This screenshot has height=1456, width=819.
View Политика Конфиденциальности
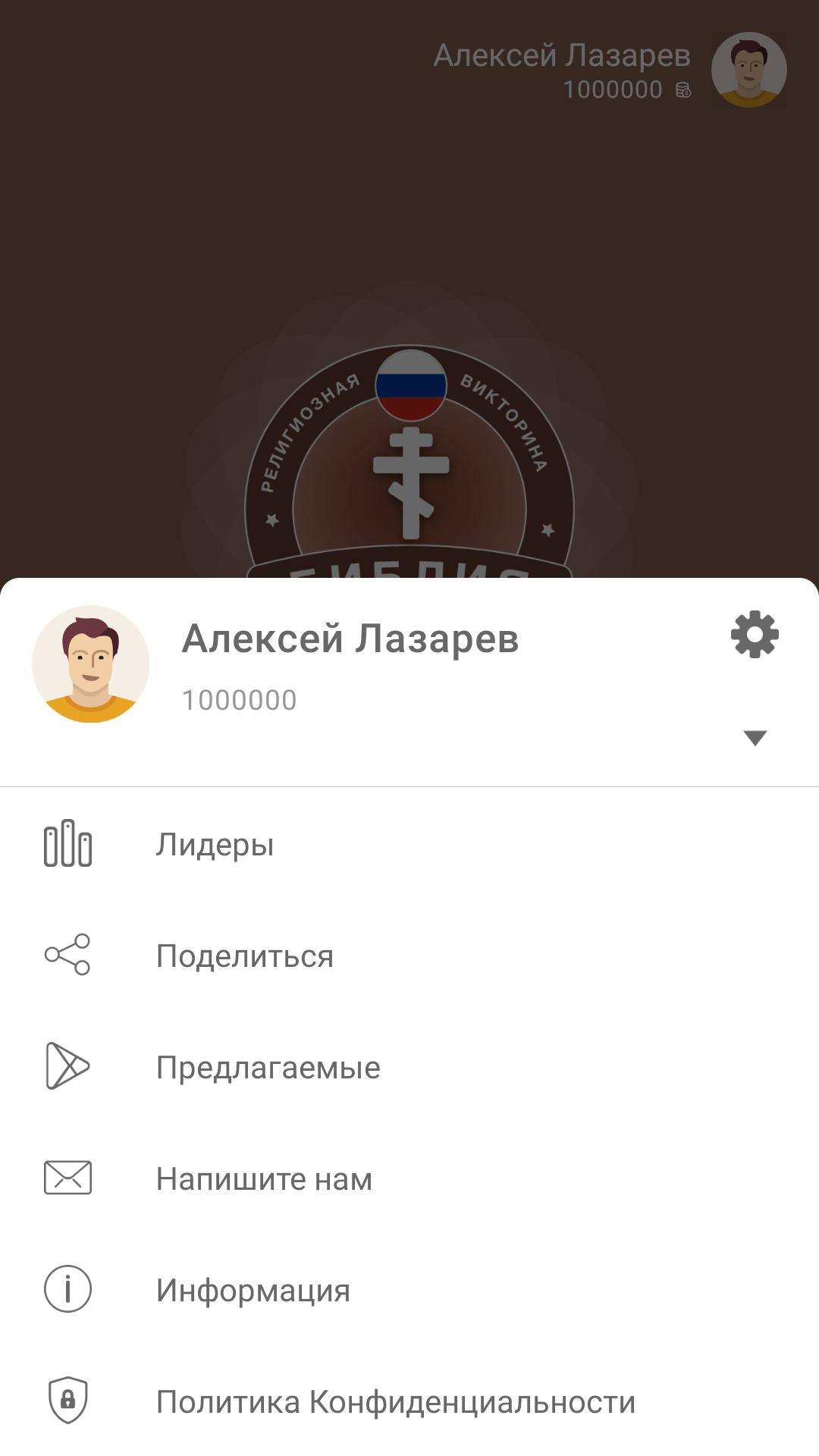coord(409,1401)
